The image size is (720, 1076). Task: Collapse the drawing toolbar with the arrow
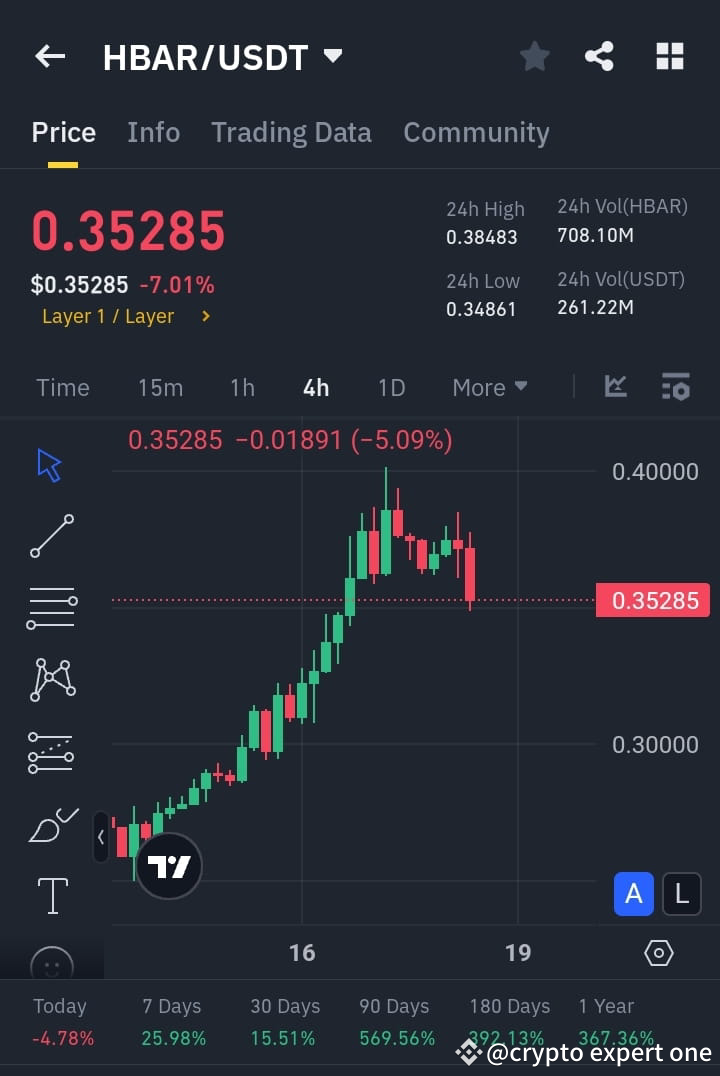click(101, 838)
